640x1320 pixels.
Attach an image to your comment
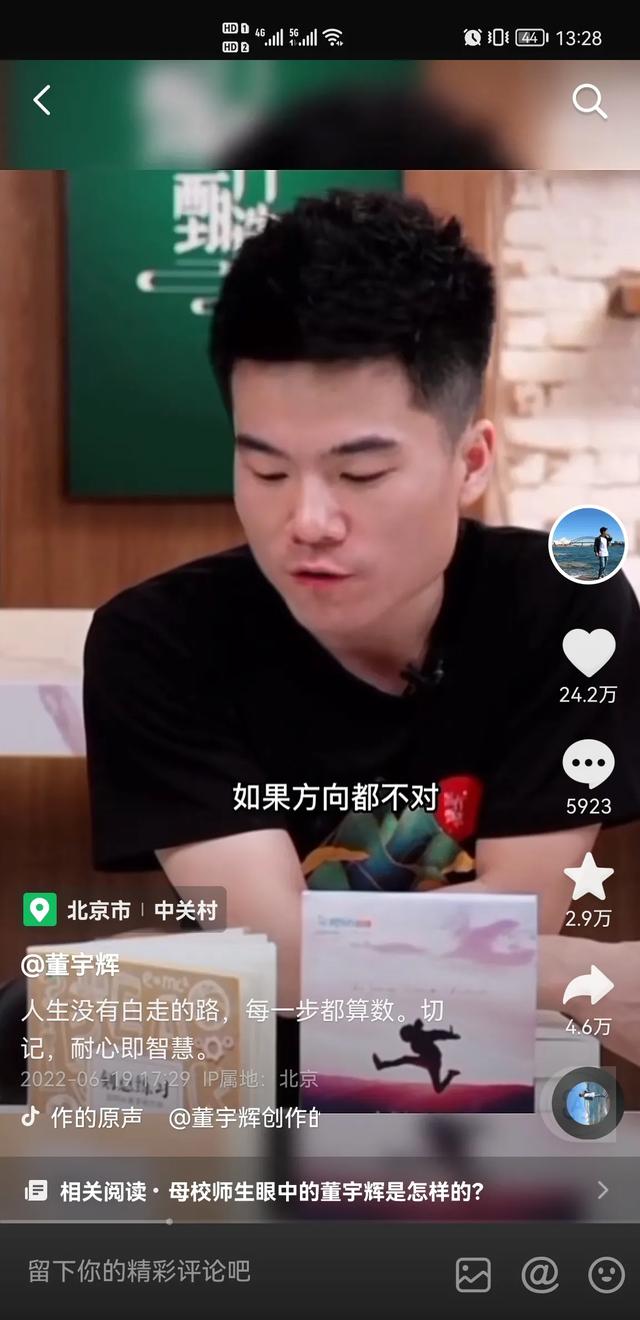473,1273
